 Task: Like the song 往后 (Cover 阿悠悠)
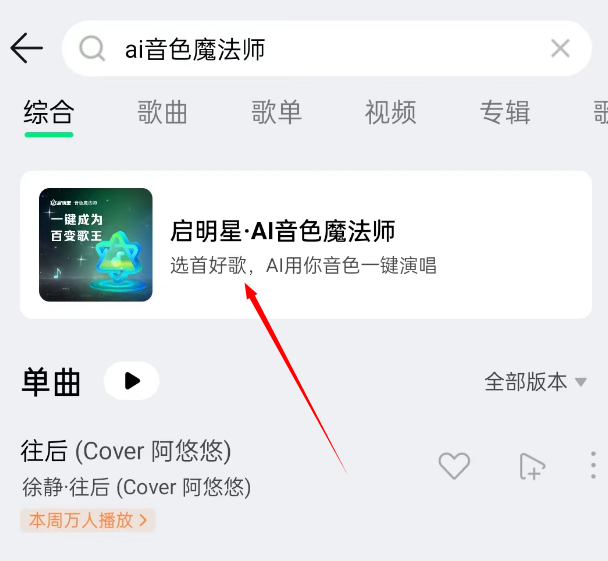click(454, 465)
